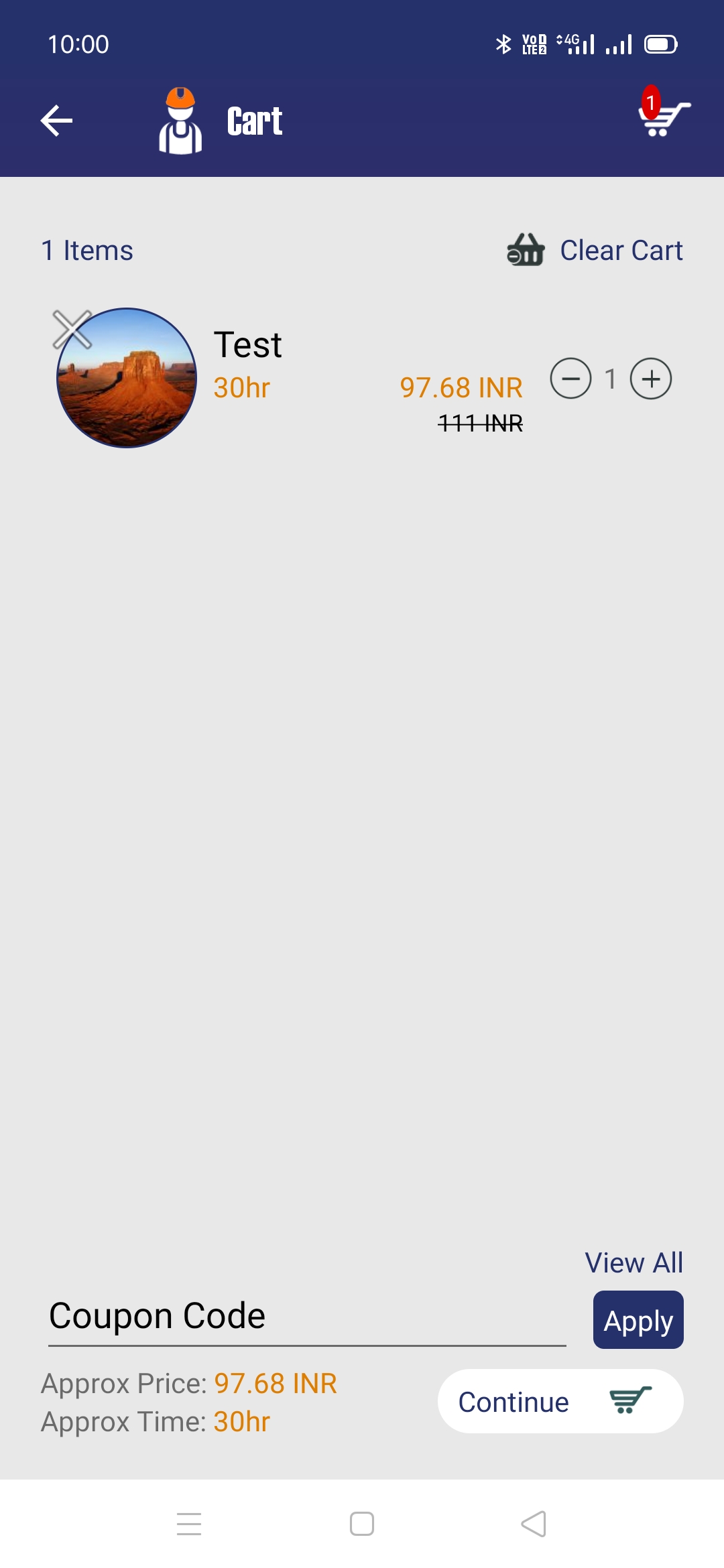Tap the system back button
Image resolution: width=724 pixels, height=1568 pixels.
click(534, 1524)
